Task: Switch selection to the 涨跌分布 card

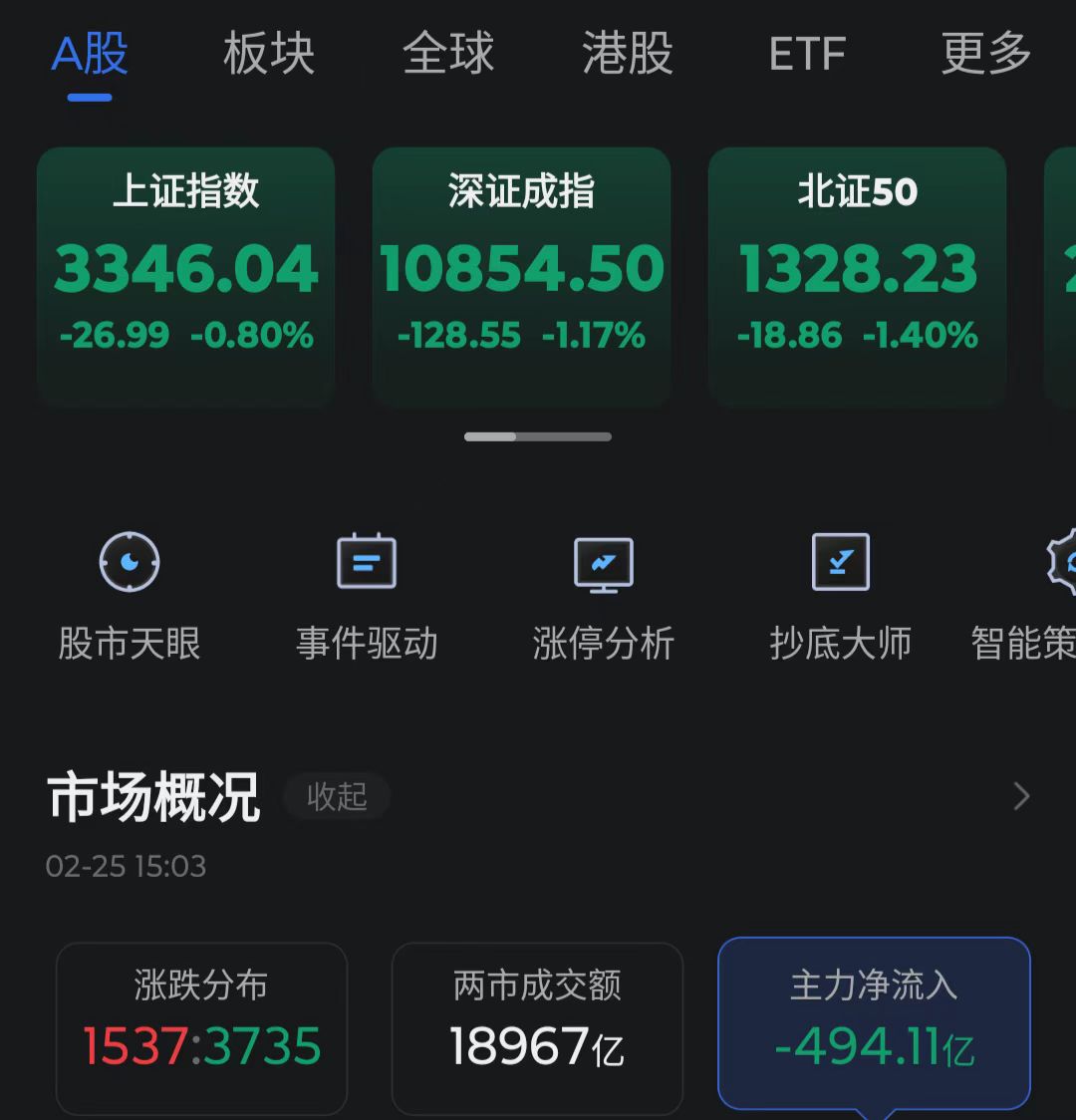Action: [201, 1026]
